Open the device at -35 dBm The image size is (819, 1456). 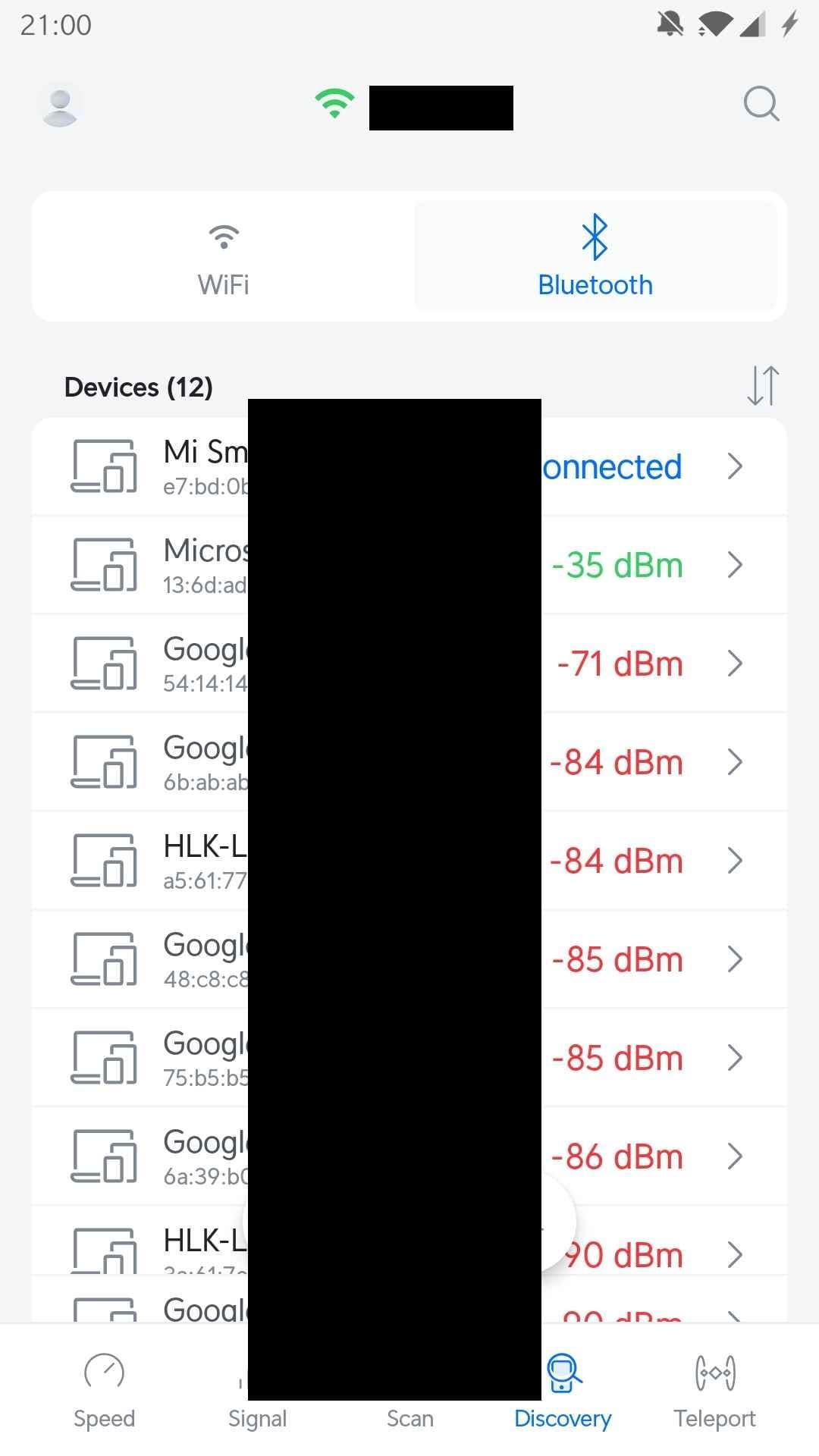(x=409, y=565)
